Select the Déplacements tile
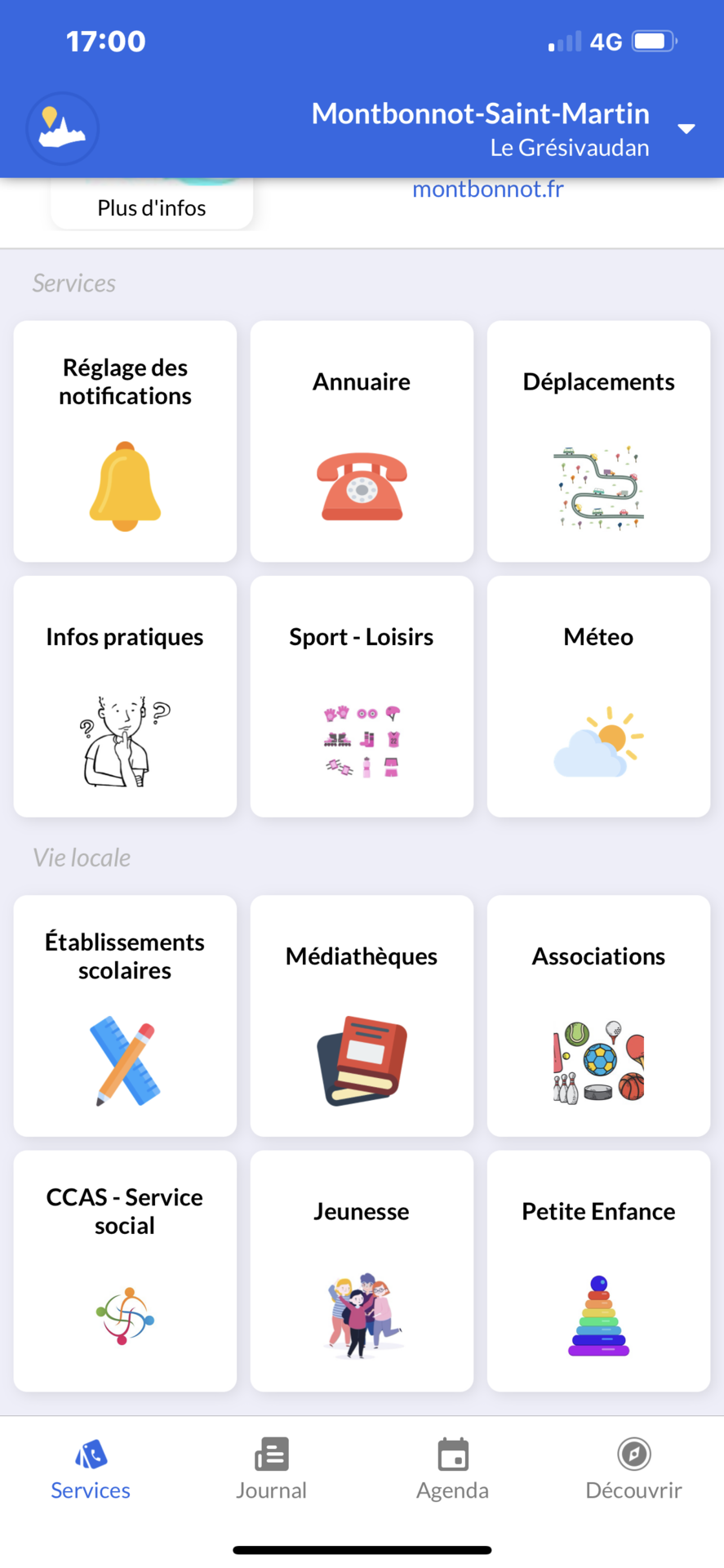Image resolution: width=724 pixels, height=1568 pixels. pos(598,441)
